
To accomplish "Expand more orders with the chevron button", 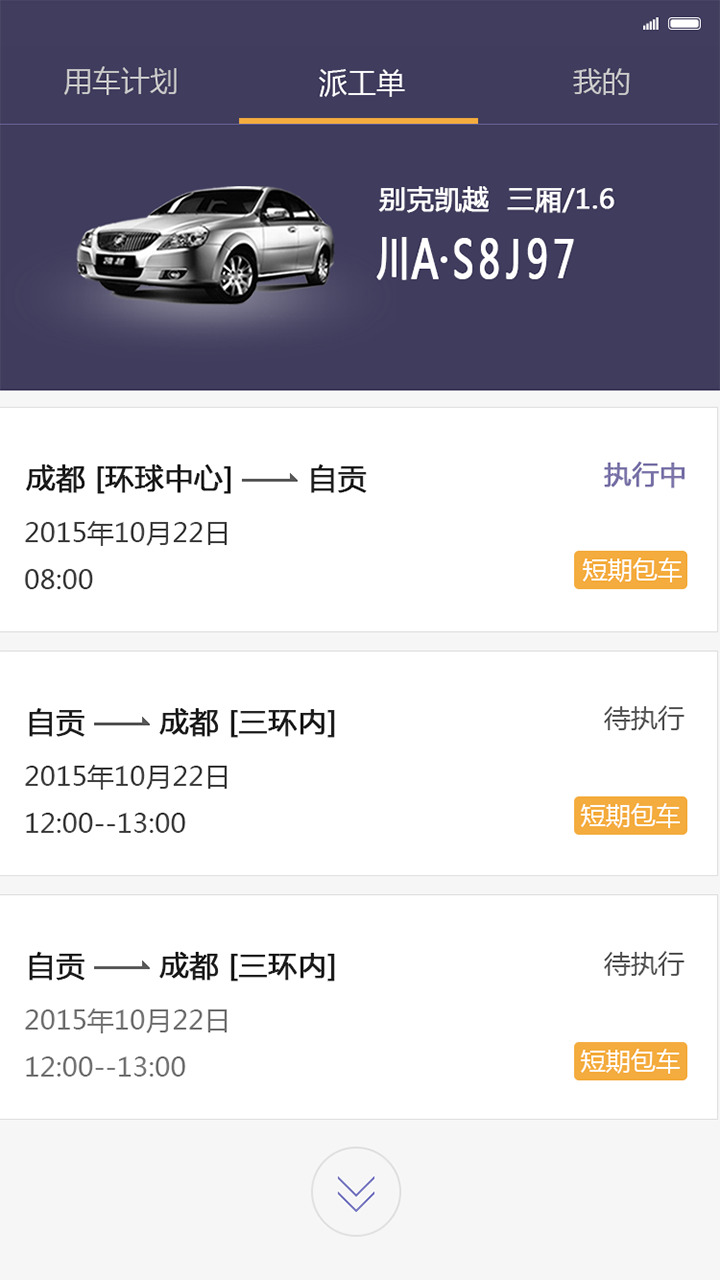I will point(358,1191).
